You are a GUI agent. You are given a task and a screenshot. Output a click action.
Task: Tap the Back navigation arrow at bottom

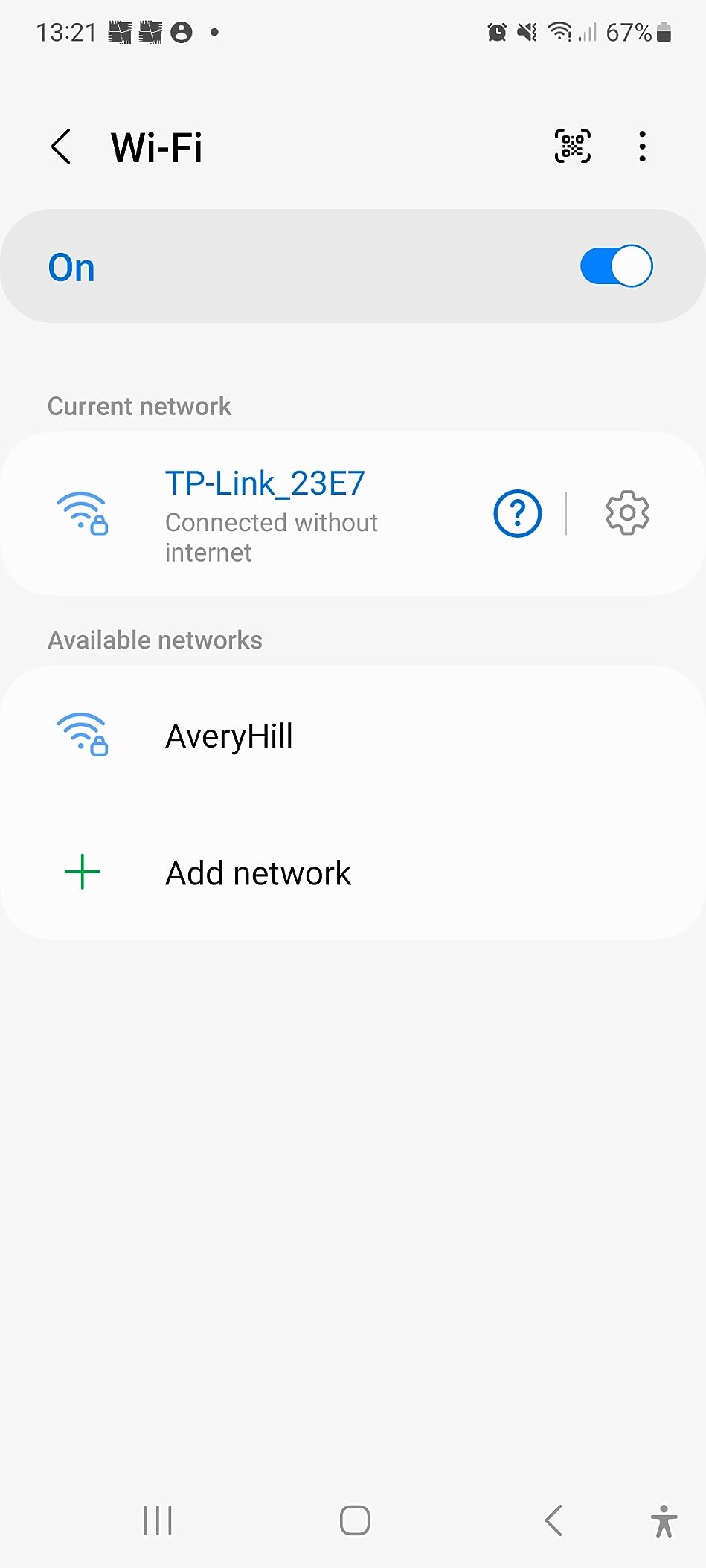[x=553, y=1520]
